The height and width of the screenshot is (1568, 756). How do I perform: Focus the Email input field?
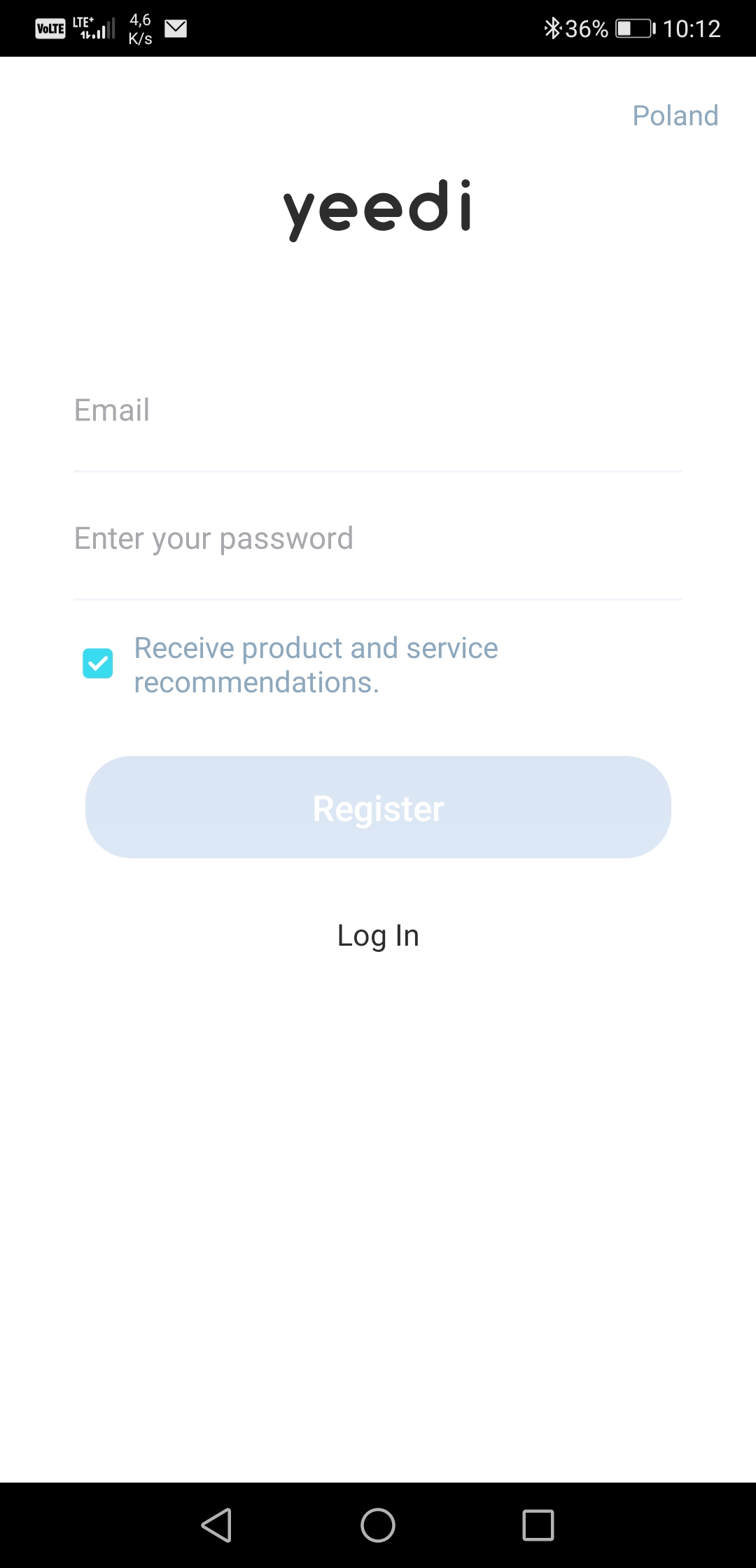pyautogui.click(x=378, y=410)
